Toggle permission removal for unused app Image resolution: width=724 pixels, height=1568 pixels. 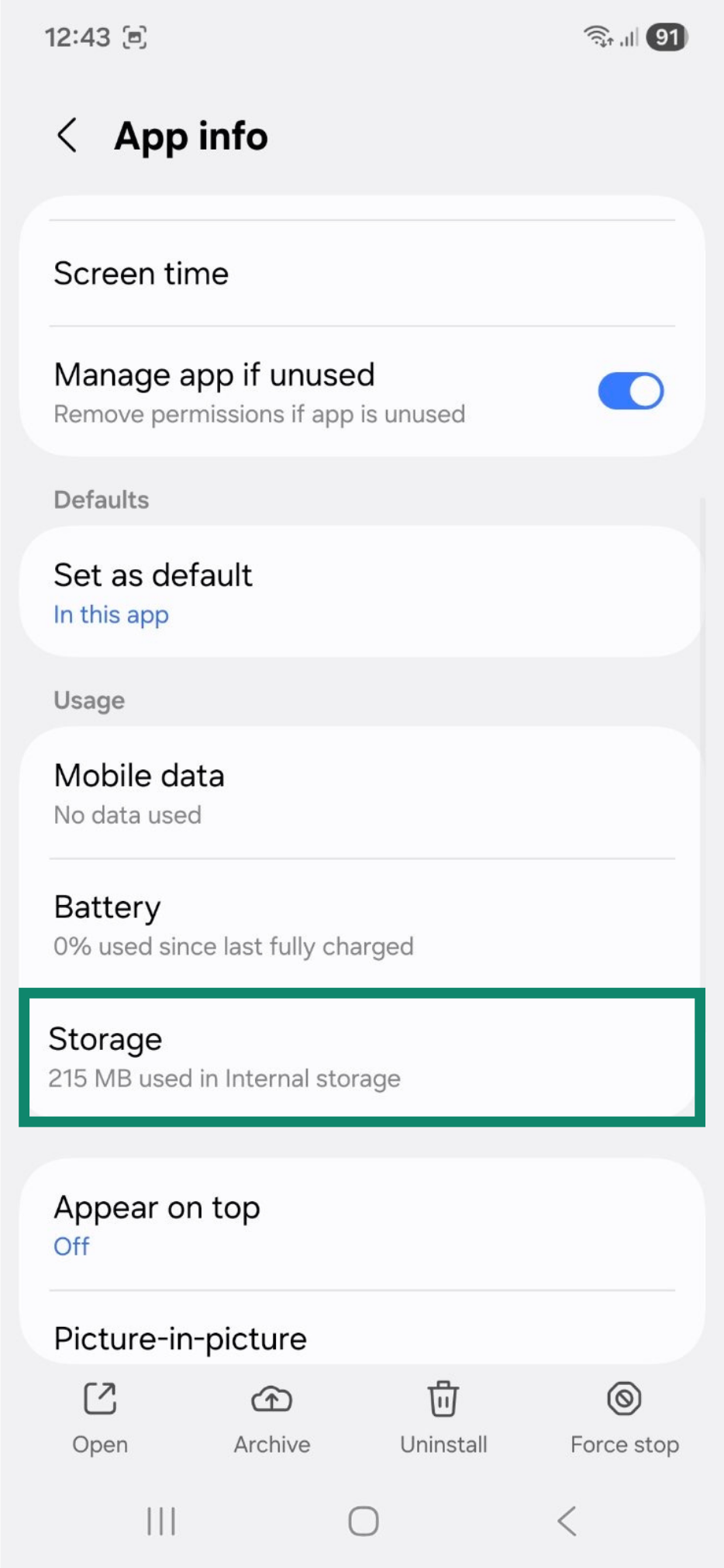pyautogui.click(x=630, y=391)
